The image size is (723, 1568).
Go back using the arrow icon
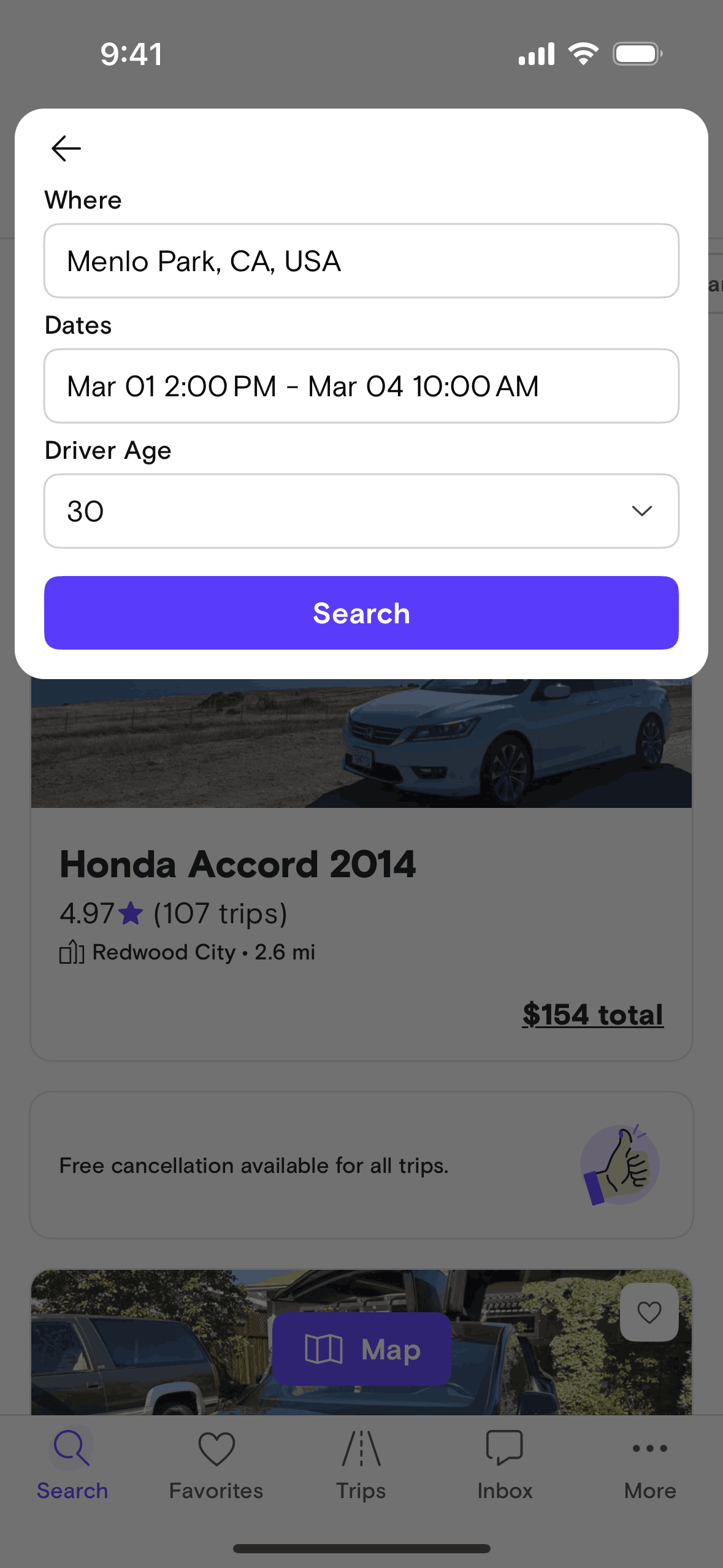pos(66,148)
